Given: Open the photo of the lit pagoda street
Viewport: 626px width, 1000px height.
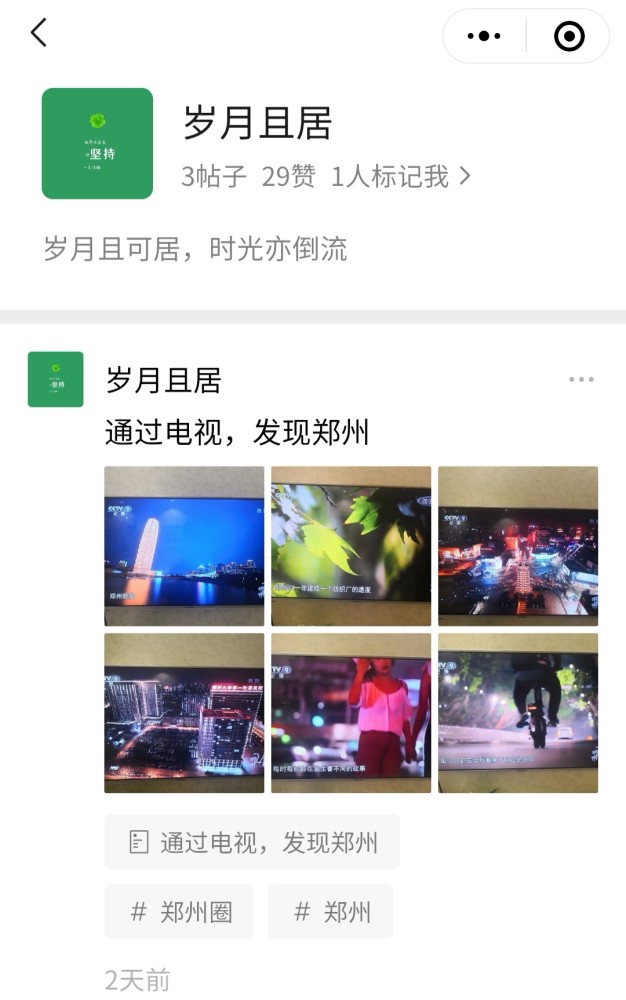Looking at the screenshot, I should pyautogui.click(x=518, y=546).
